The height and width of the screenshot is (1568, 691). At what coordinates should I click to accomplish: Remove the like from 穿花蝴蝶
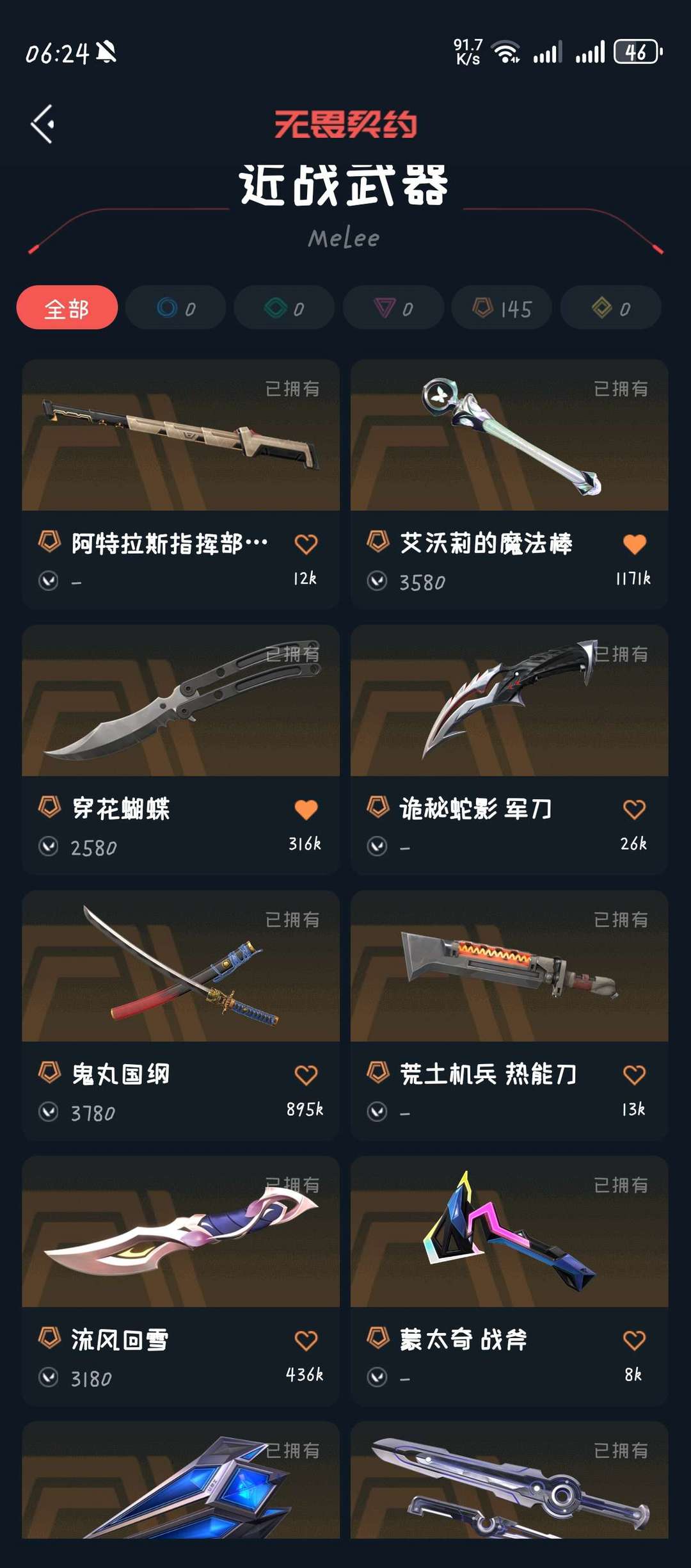(x=306, y=809)
